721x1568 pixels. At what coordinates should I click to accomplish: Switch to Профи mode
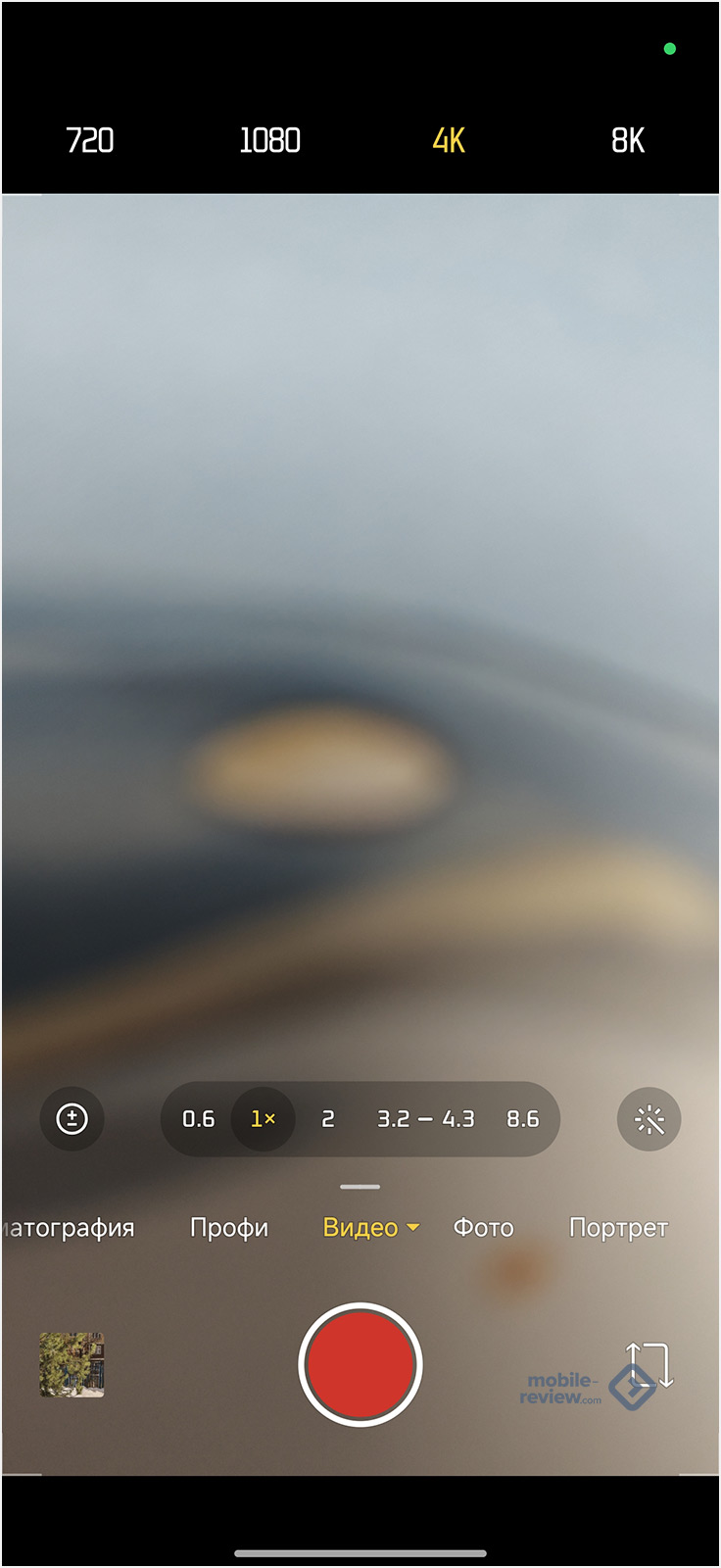[228, 1228]
